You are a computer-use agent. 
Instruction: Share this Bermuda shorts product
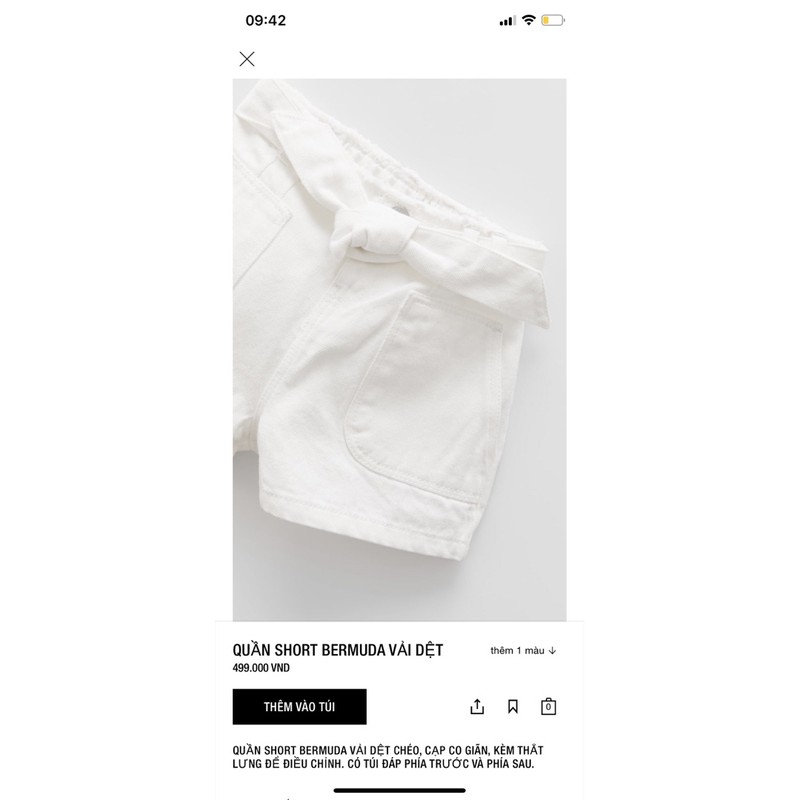point(477,707)
